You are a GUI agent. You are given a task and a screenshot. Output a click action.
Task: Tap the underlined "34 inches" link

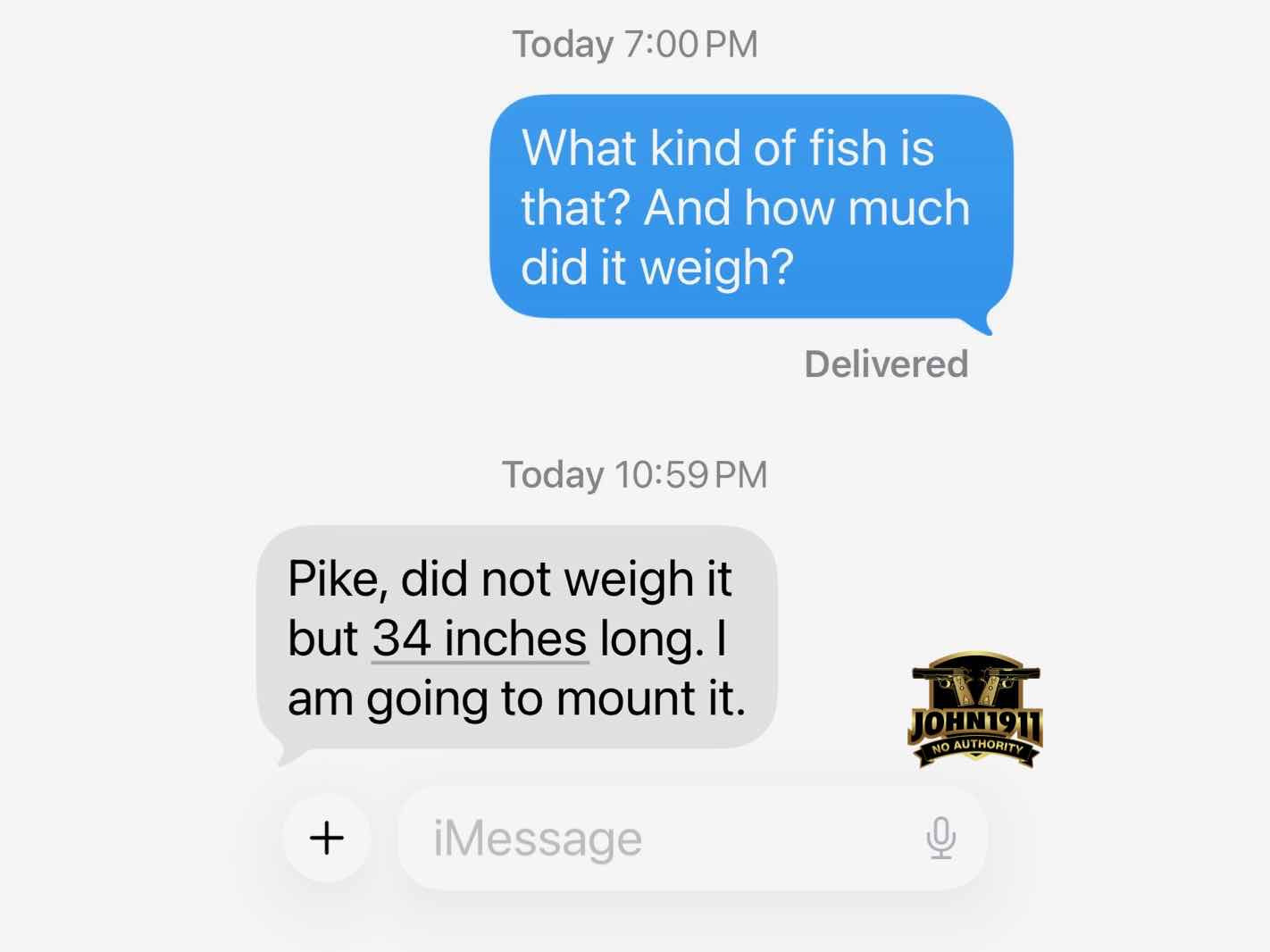(x=480, y=639)
